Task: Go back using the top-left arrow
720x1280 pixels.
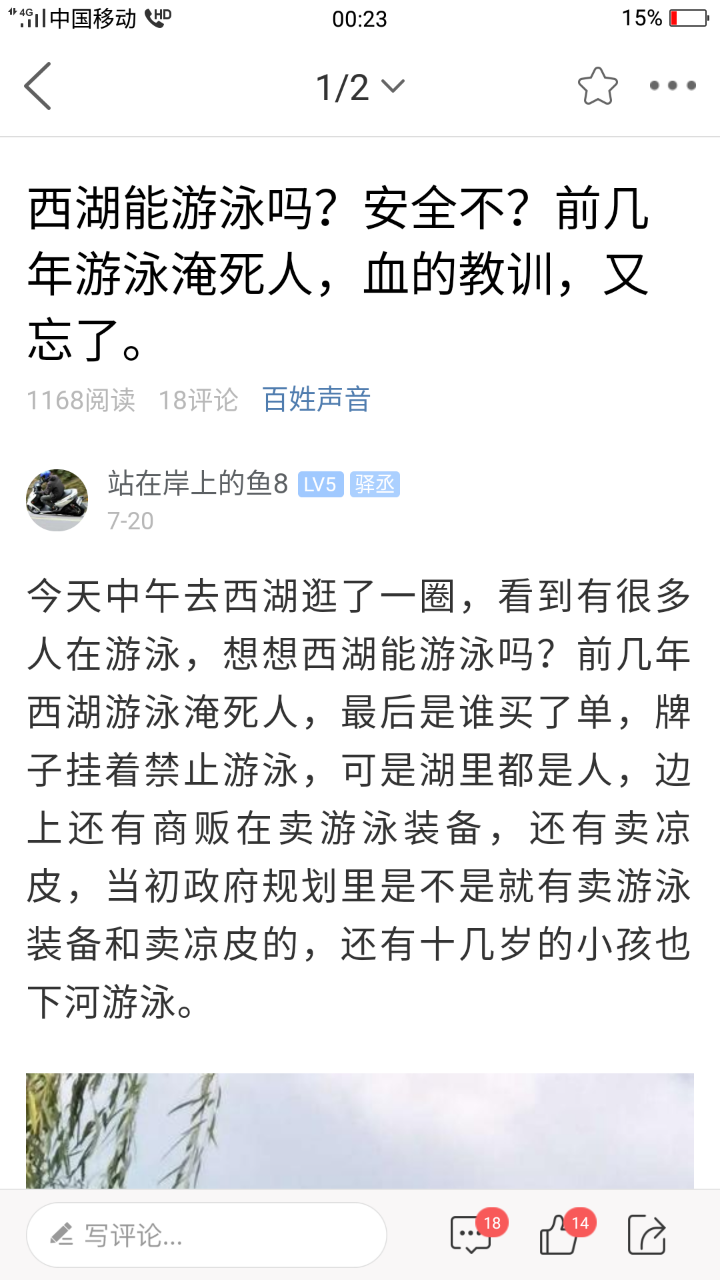Action: [x=38, y=87]
